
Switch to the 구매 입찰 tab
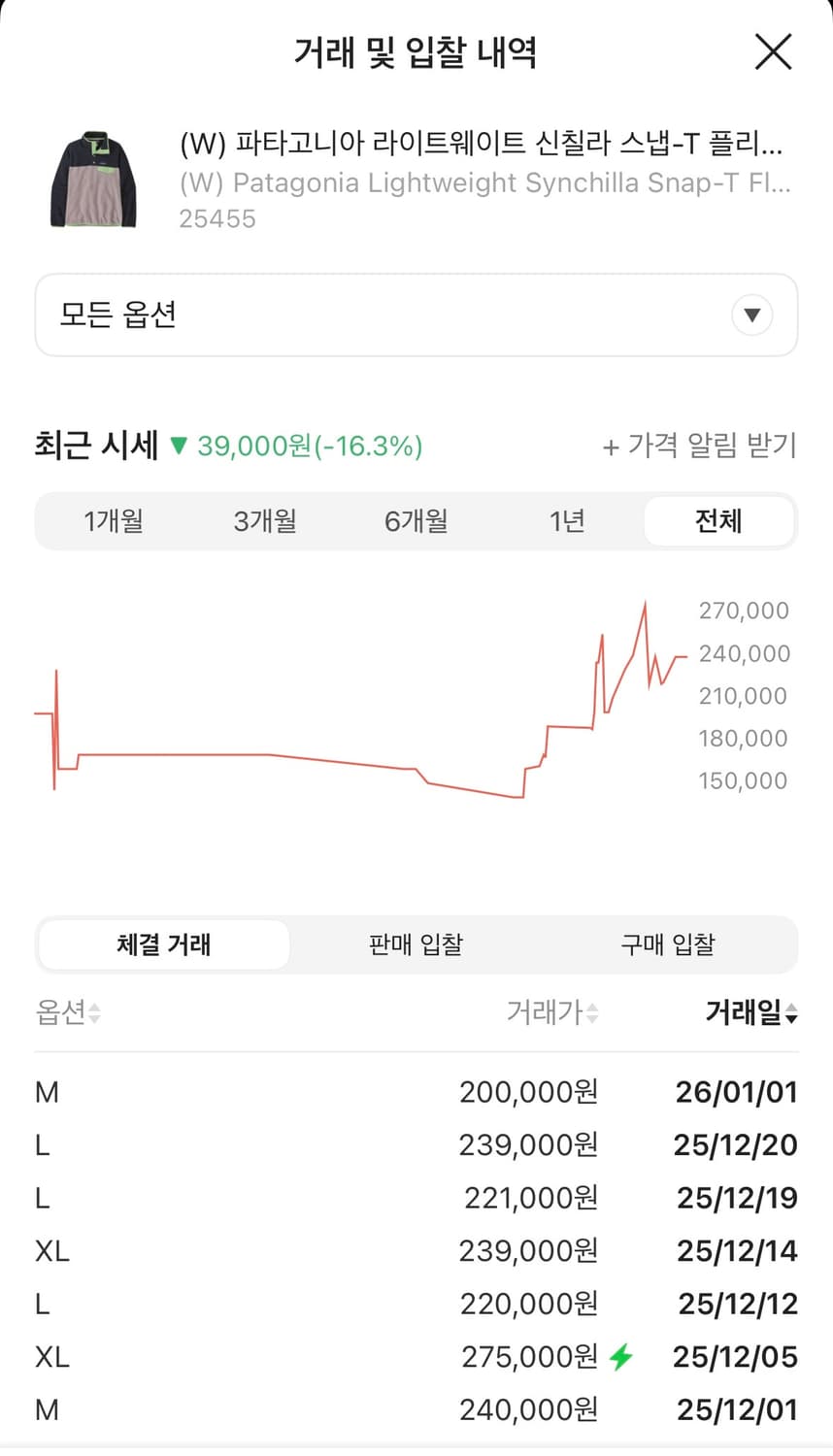point(666,943)
